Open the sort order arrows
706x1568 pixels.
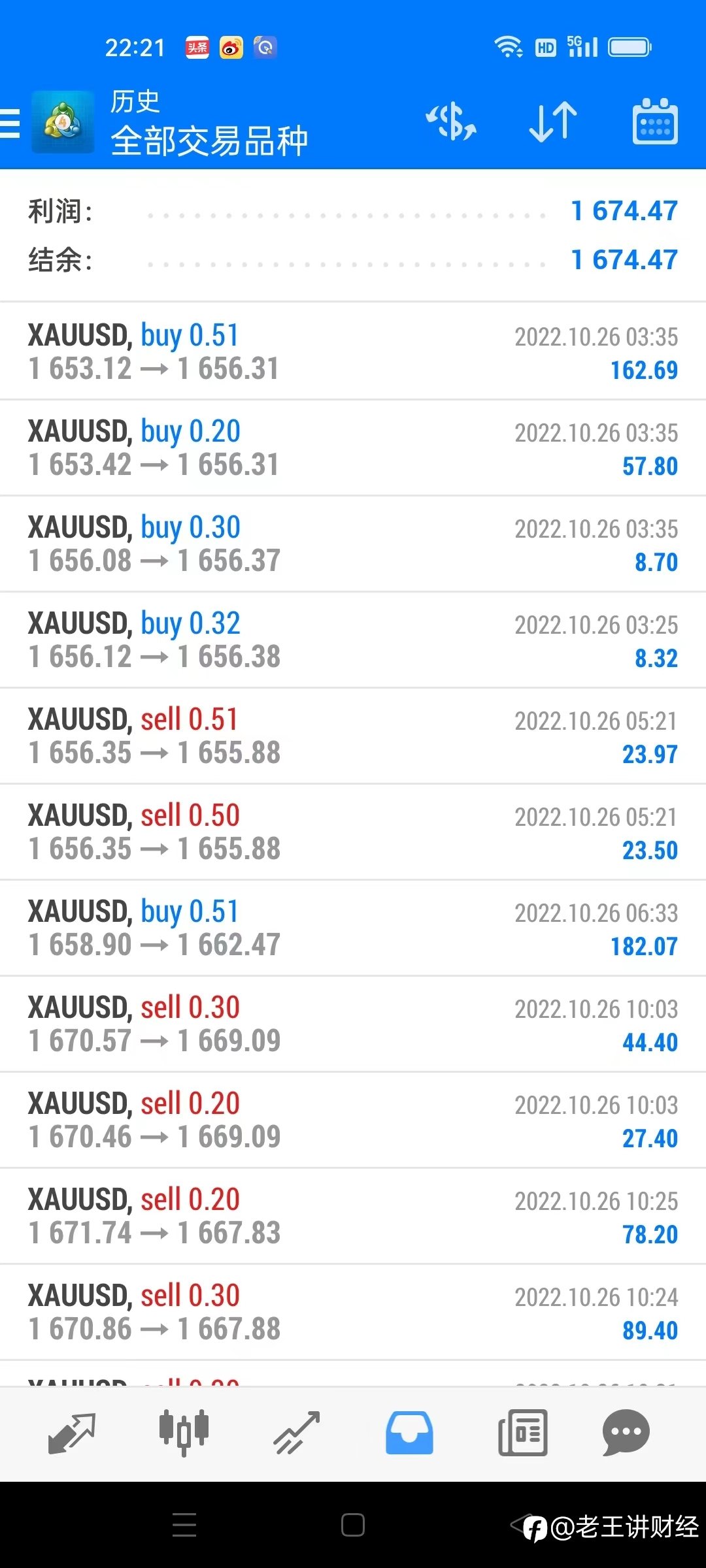click(x=553, y=122)
